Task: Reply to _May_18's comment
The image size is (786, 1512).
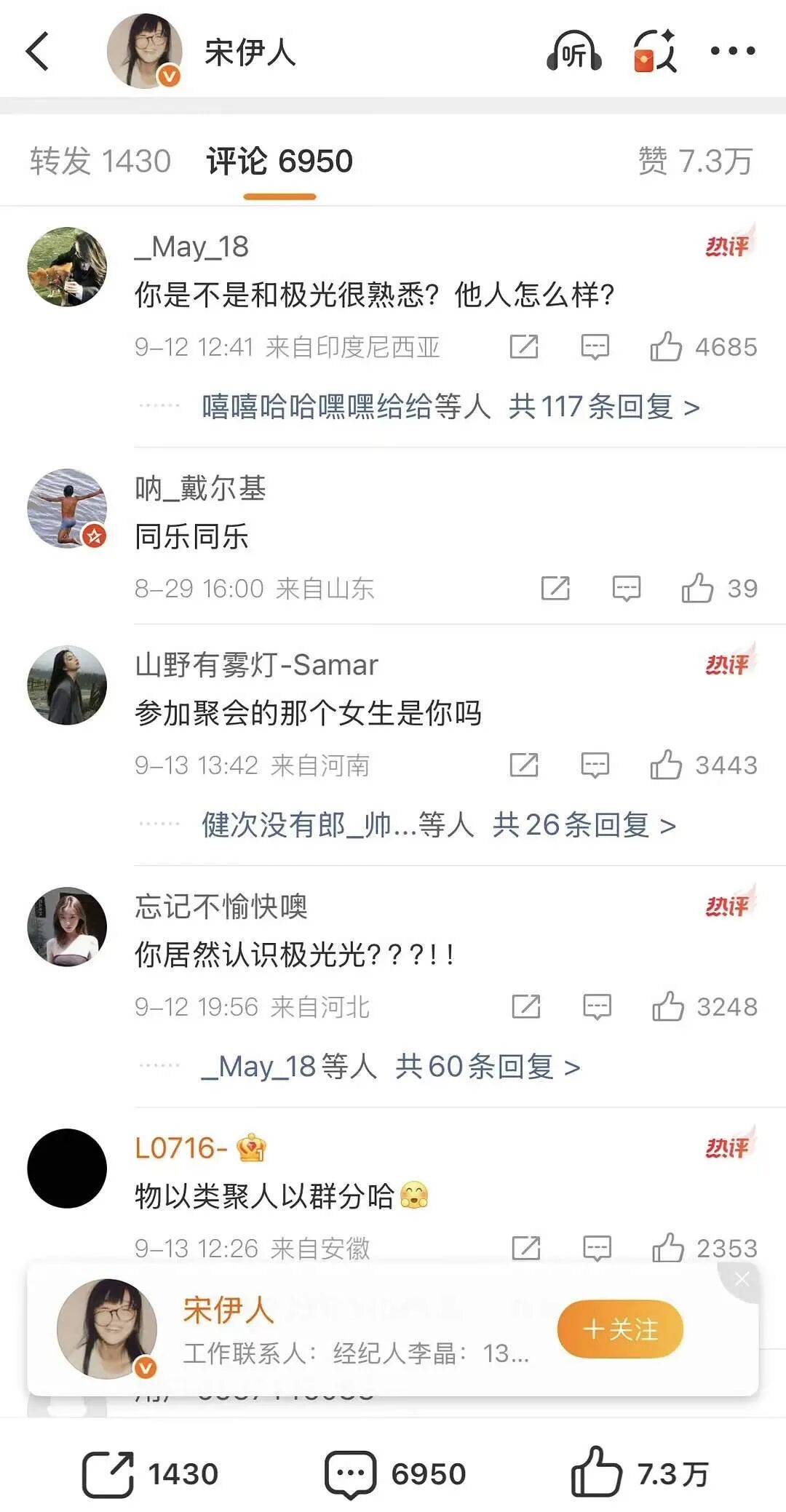Action: 595,347
